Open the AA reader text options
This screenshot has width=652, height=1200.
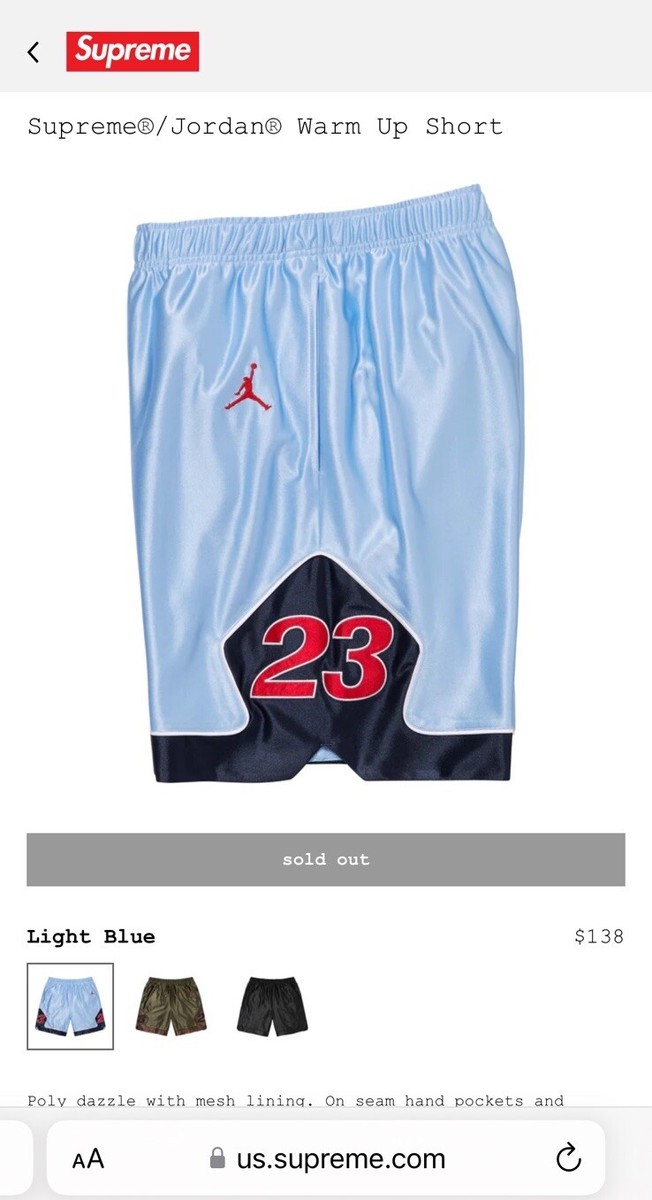pos(88,1159)
